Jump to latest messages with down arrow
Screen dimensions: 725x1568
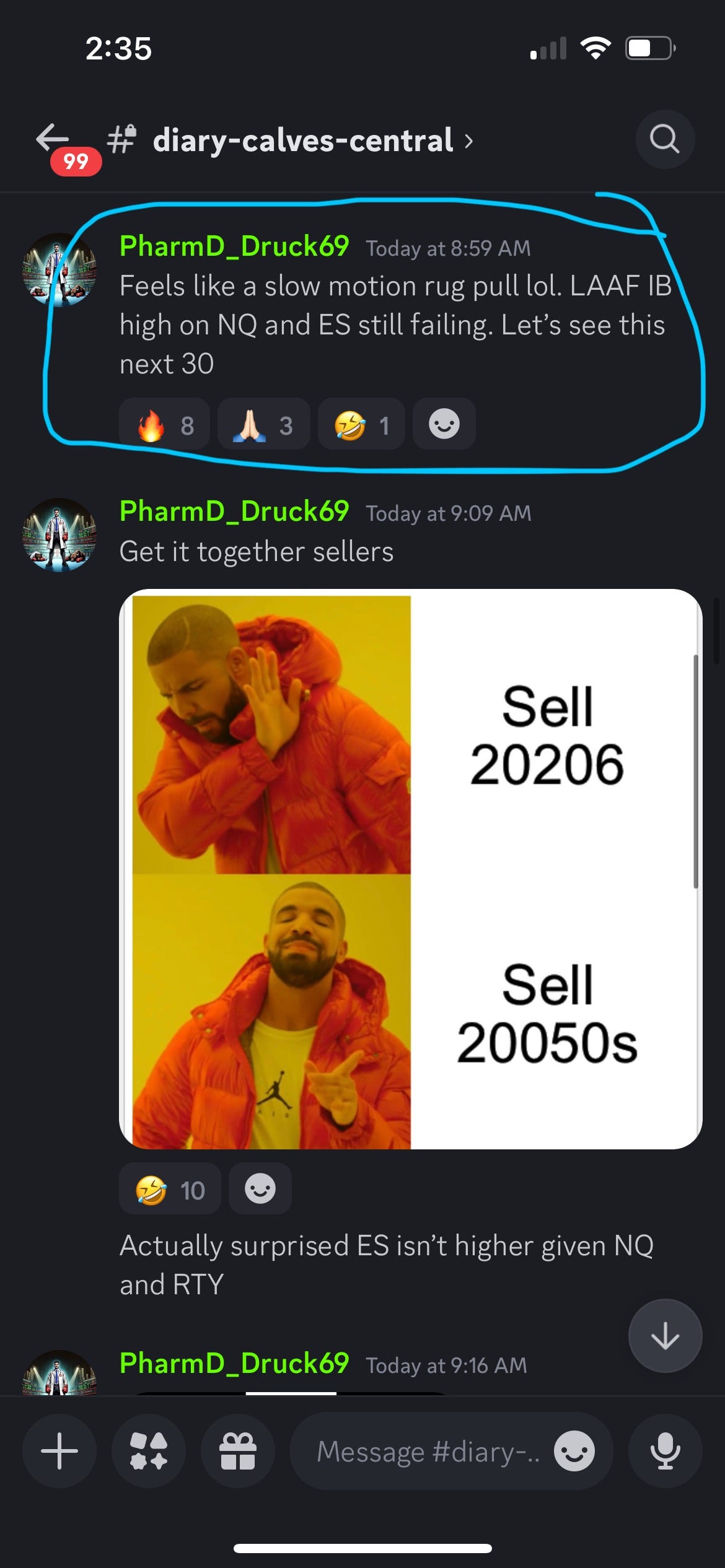(665, 1336)
